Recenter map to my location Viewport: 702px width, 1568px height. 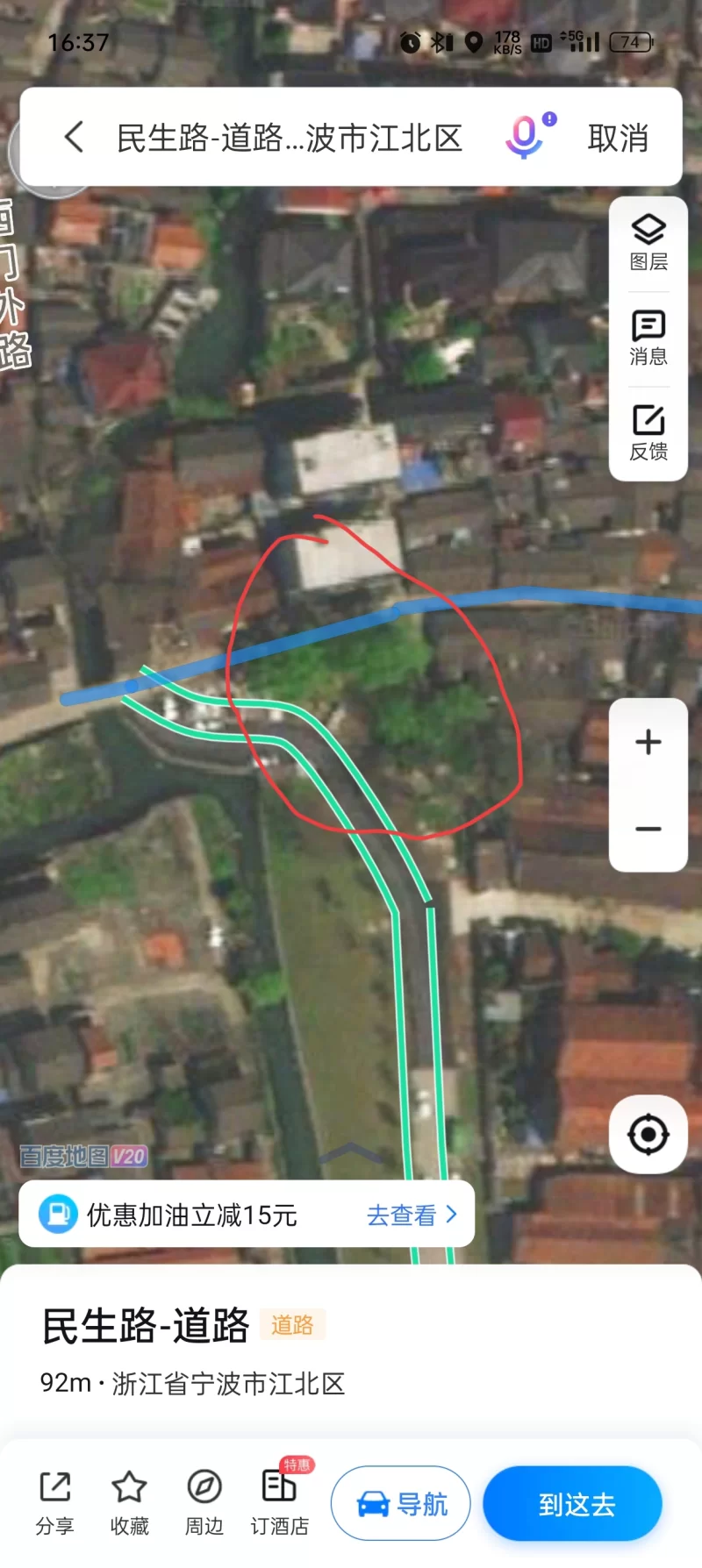tap(648, 1135)
